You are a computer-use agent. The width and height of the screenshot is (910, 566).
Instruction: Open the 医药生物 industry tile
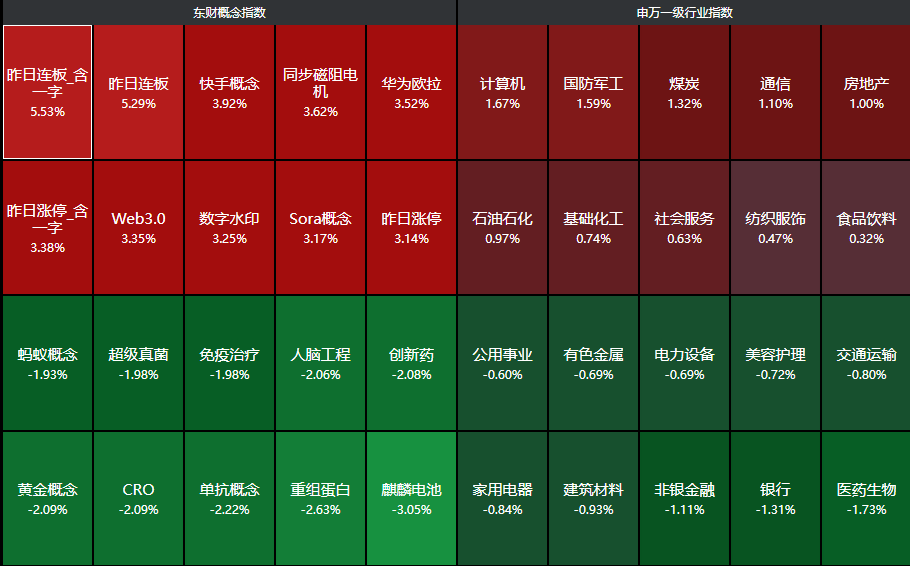pos(866,498)
